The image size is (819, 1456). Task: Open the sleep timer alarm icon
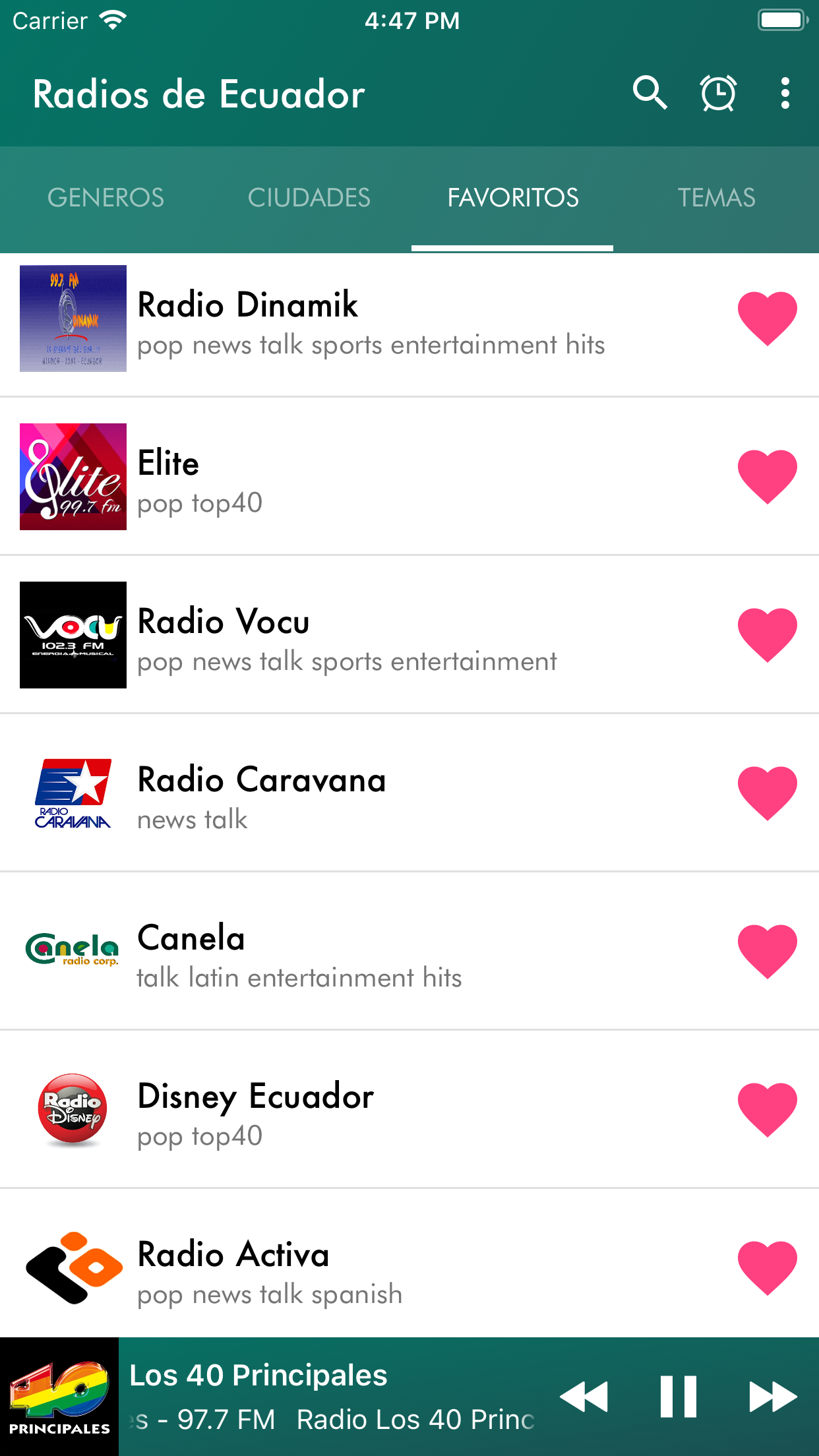[x=718, y=93]
